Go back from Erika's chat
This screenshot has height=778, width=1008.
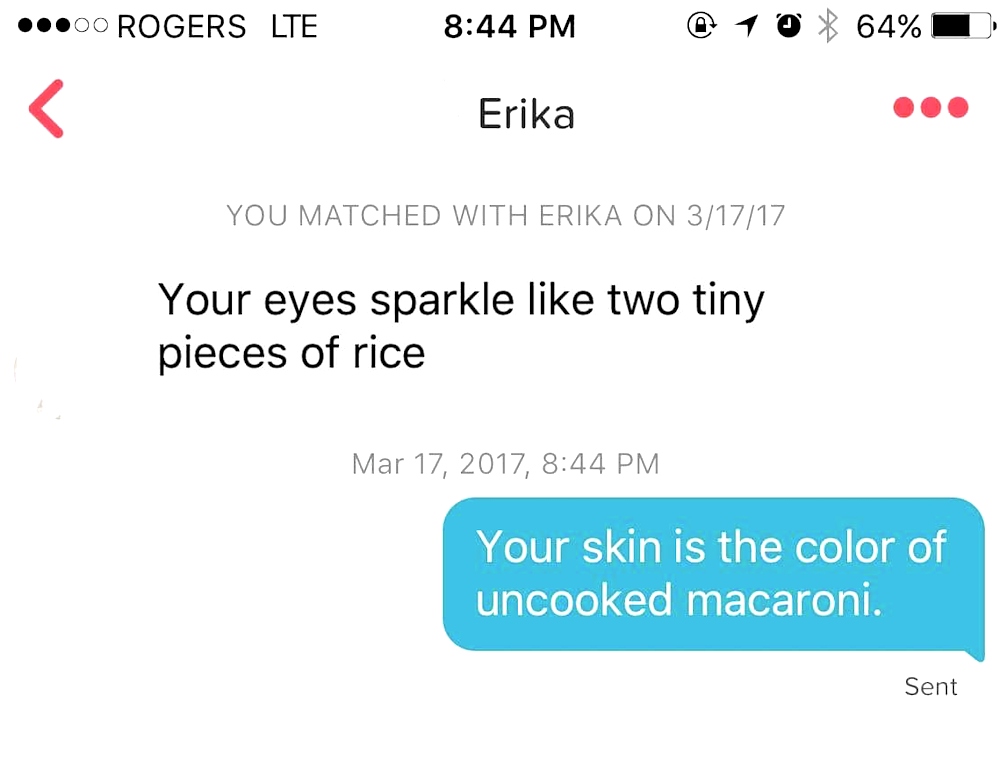47,108
